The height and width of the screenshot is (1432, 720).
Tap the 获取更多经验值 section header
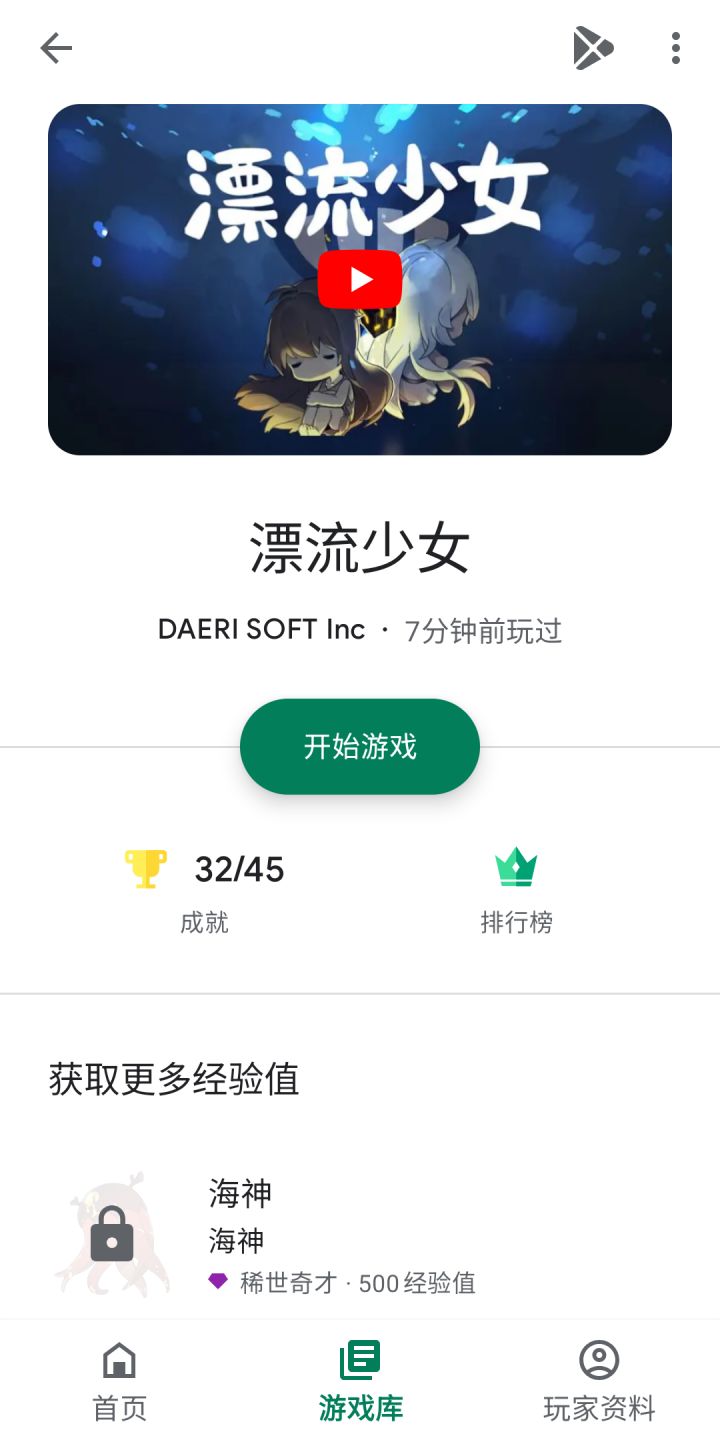pos(174,1080)
